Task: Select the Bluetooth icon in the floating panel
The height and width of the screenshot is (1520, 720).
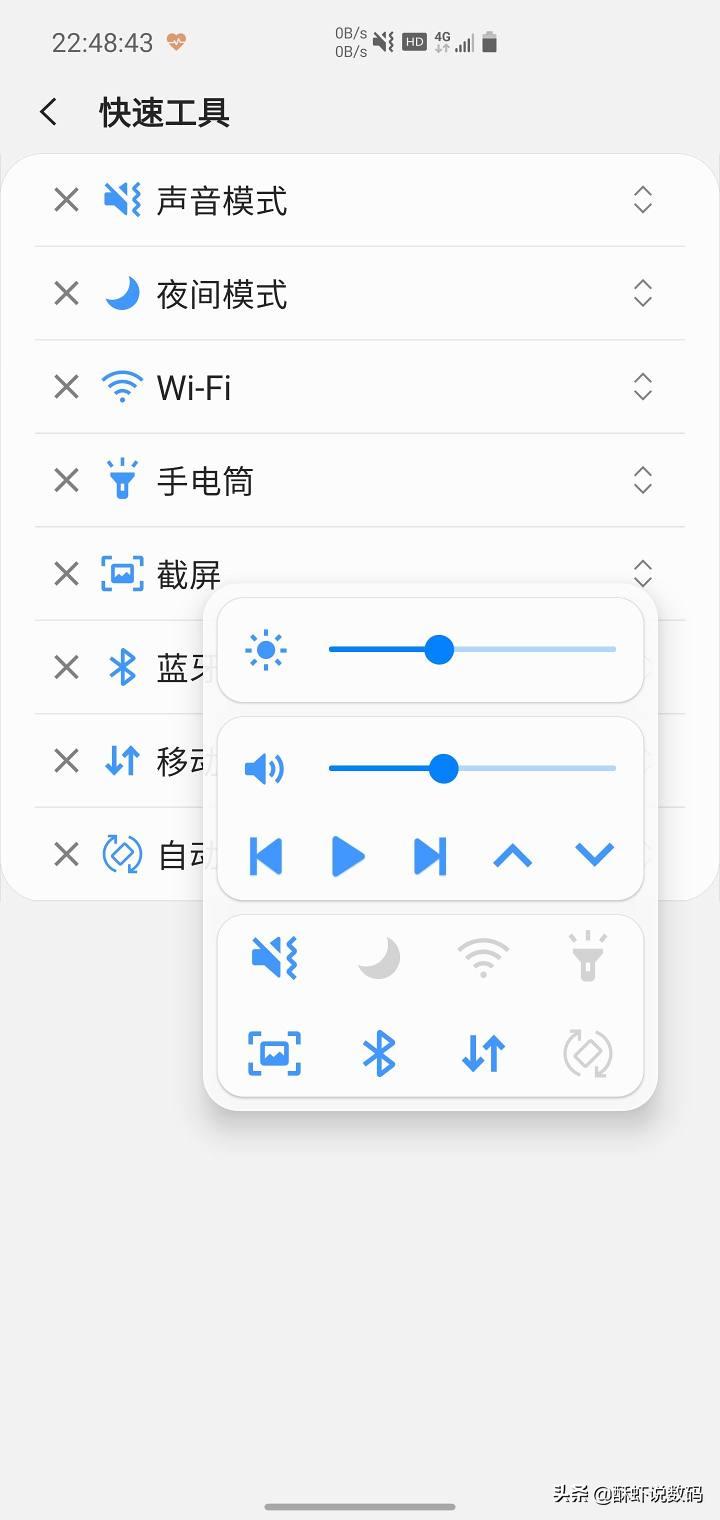Action: (380, 1053)
